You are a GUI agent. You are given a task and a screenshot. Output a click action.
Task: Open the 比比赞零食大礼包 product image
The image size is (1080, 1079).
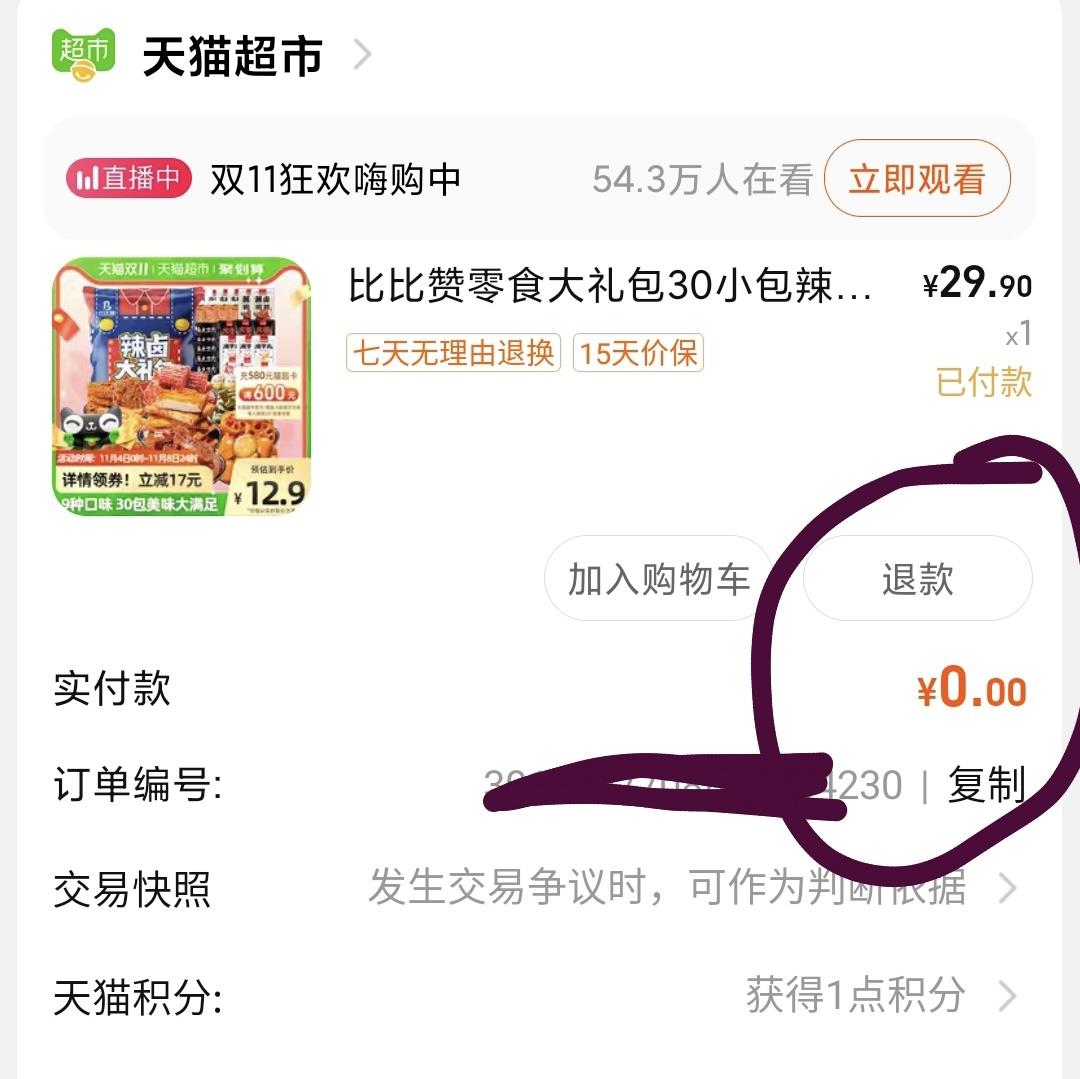tap(181, 387)
